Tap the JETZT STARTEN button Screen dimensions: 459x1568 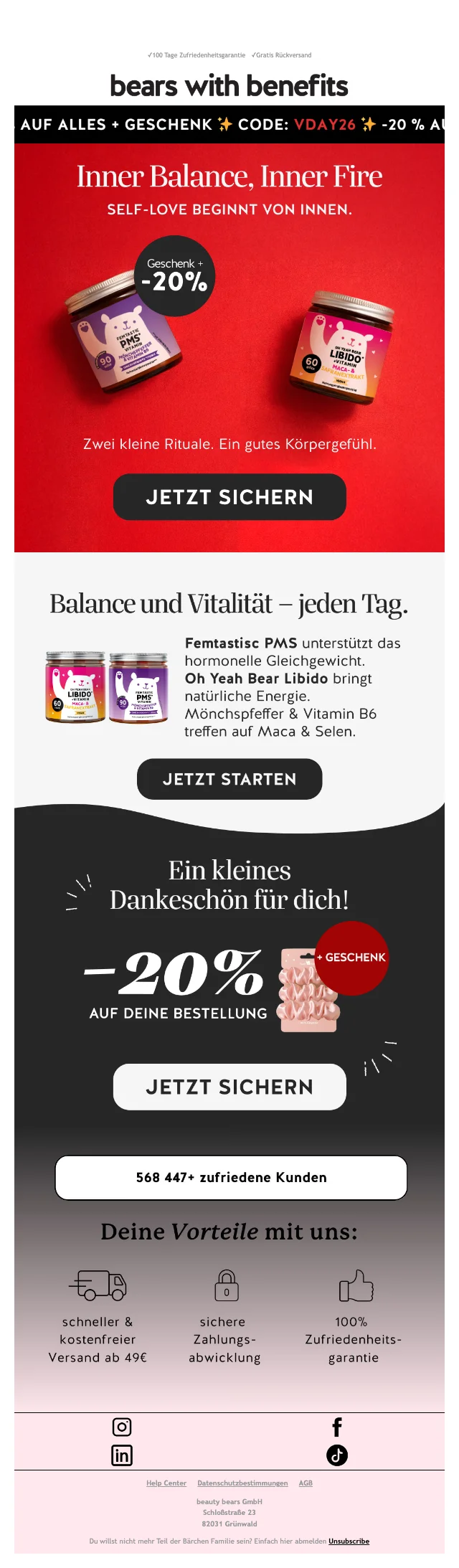pos(229,779)
